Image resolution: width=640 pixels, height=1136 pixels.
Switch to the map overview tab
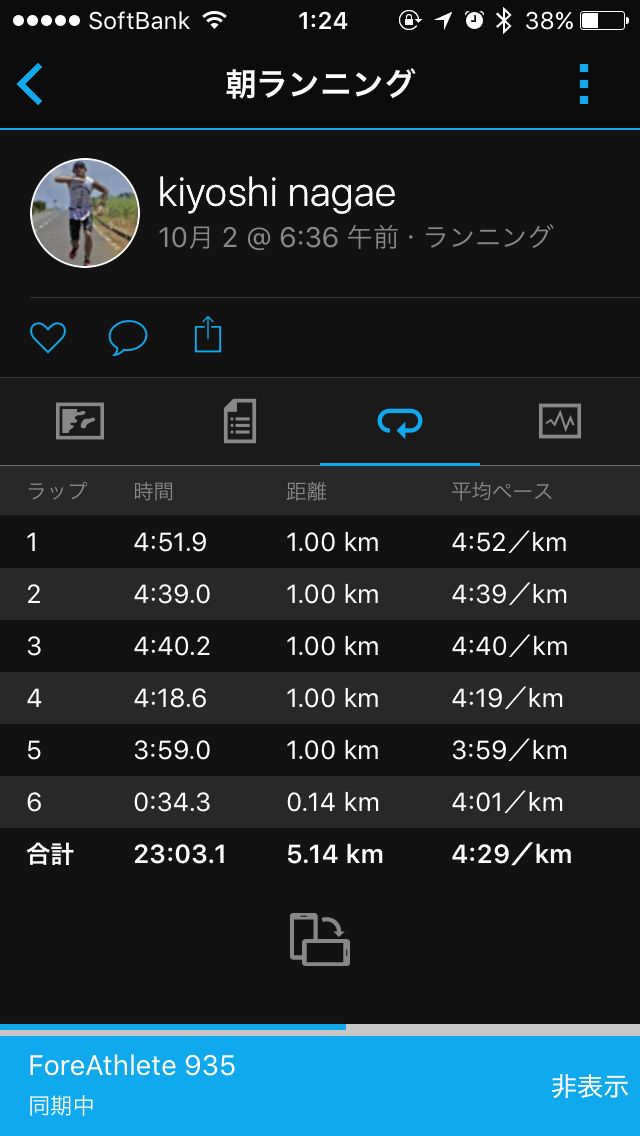point(80,422)
